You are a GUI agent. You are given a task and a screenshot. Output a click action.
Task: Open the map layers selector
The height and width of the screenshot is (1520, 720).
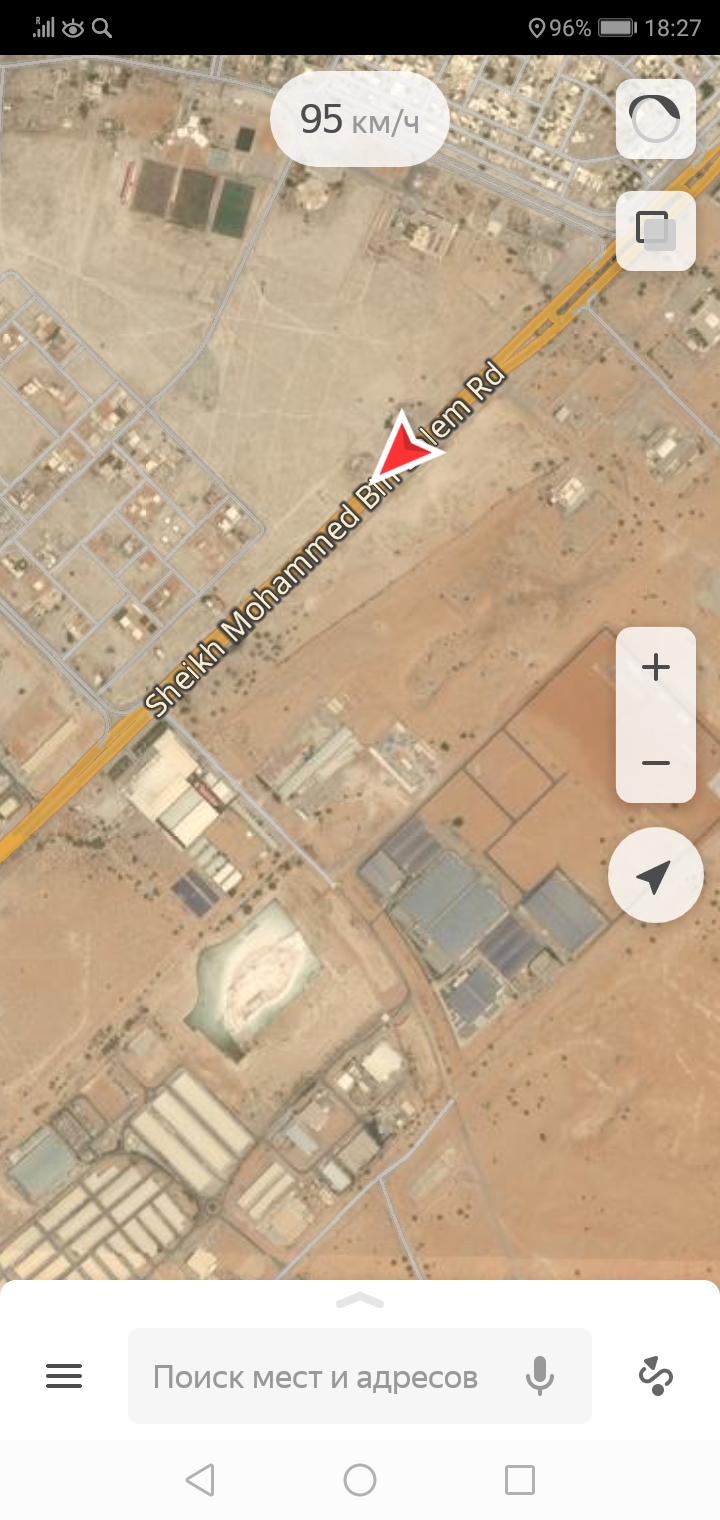click(656, 230)
